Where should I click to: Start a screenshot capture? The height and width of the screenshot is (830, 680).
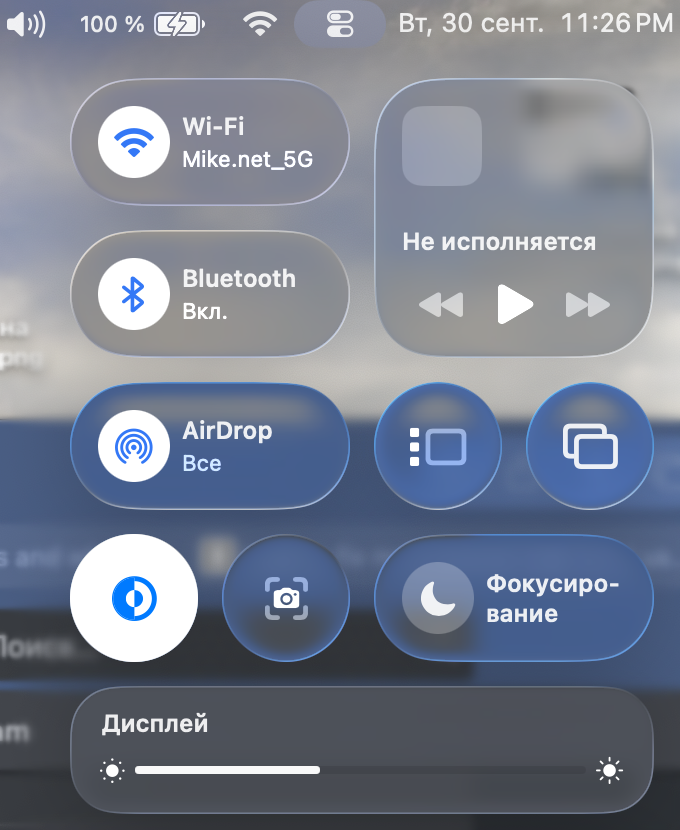click(286, 598)
